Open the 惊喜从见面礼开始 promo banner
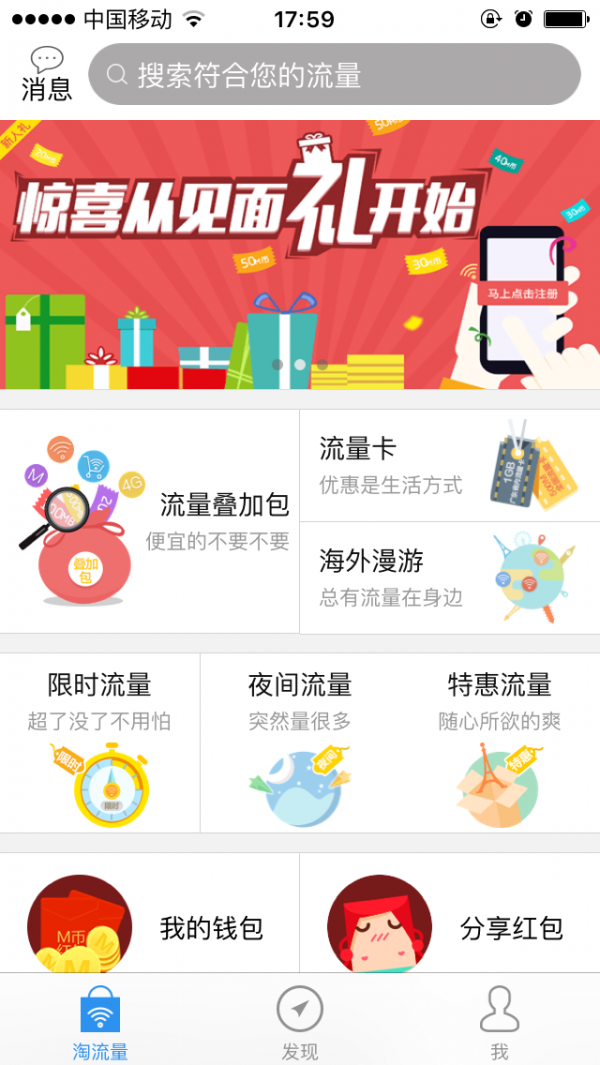The image size is (600, 1065). point(300,255)
